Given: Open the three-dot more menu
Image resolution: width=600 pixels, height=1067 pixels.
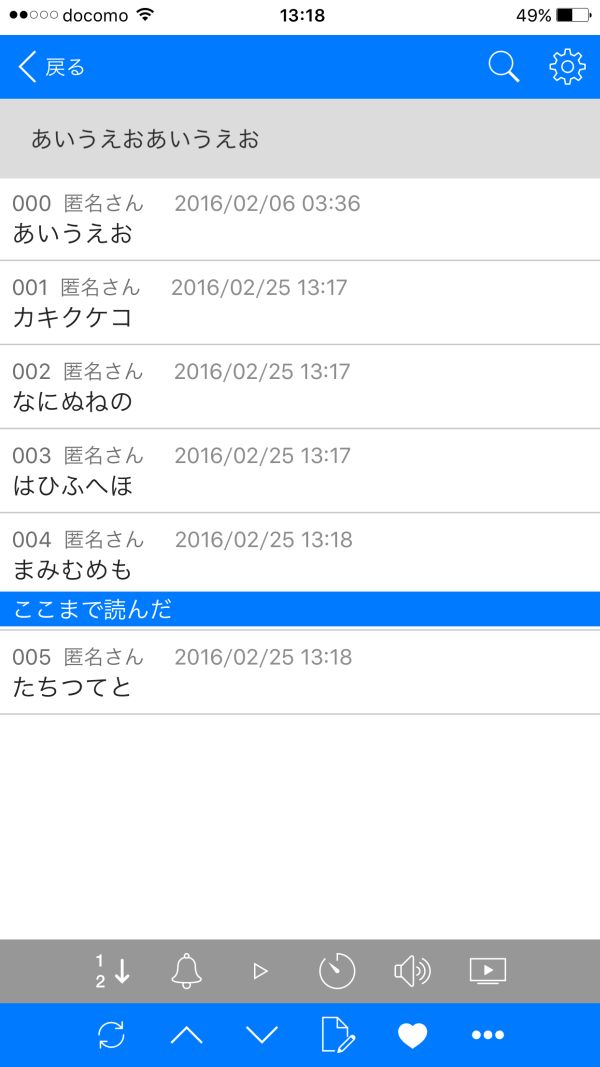Looking at the screenshot, I should pyautogui.click(x=488, y=1036).
